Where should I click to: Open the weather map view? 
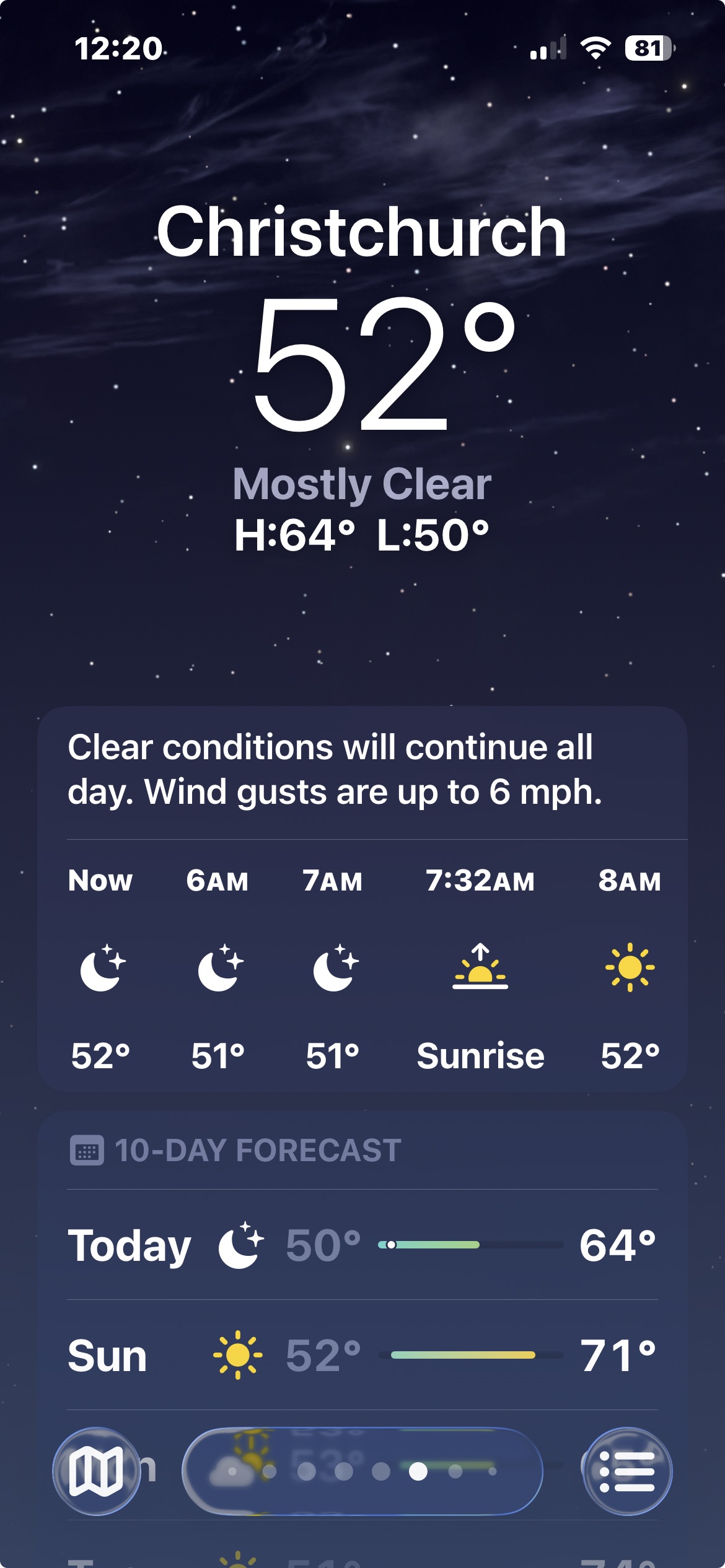pyautogui.click(x=96, y=1471)
